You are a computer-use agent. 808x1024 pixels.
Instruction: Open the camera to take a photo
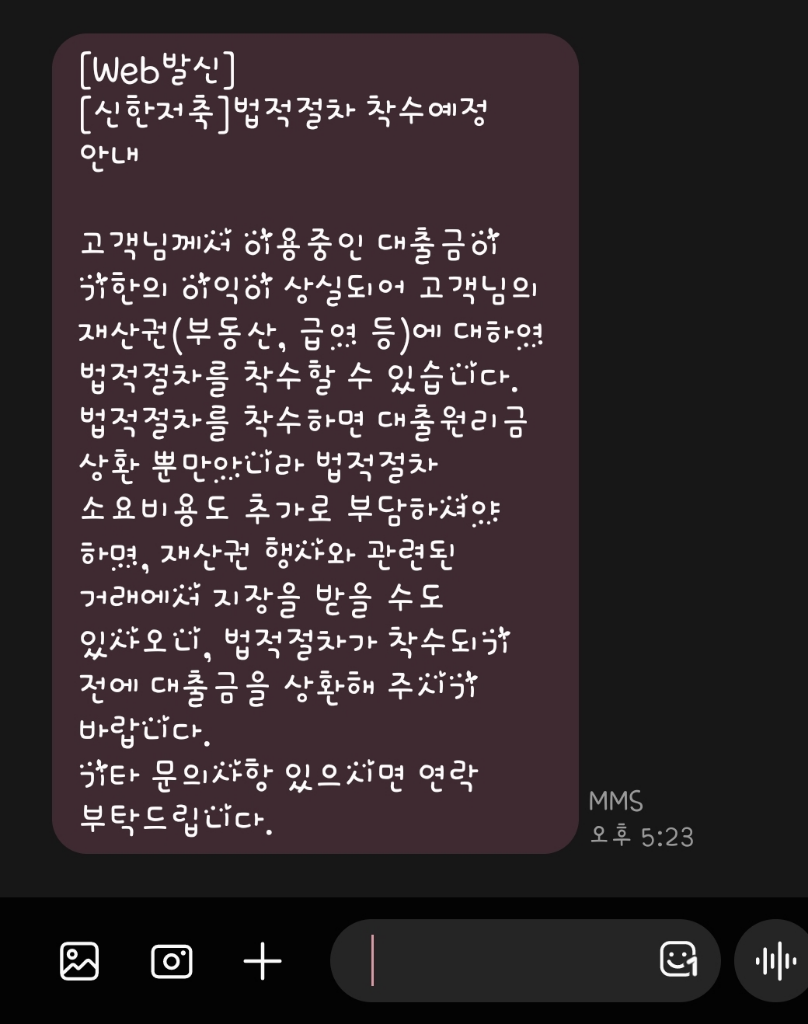click(171, 961)
